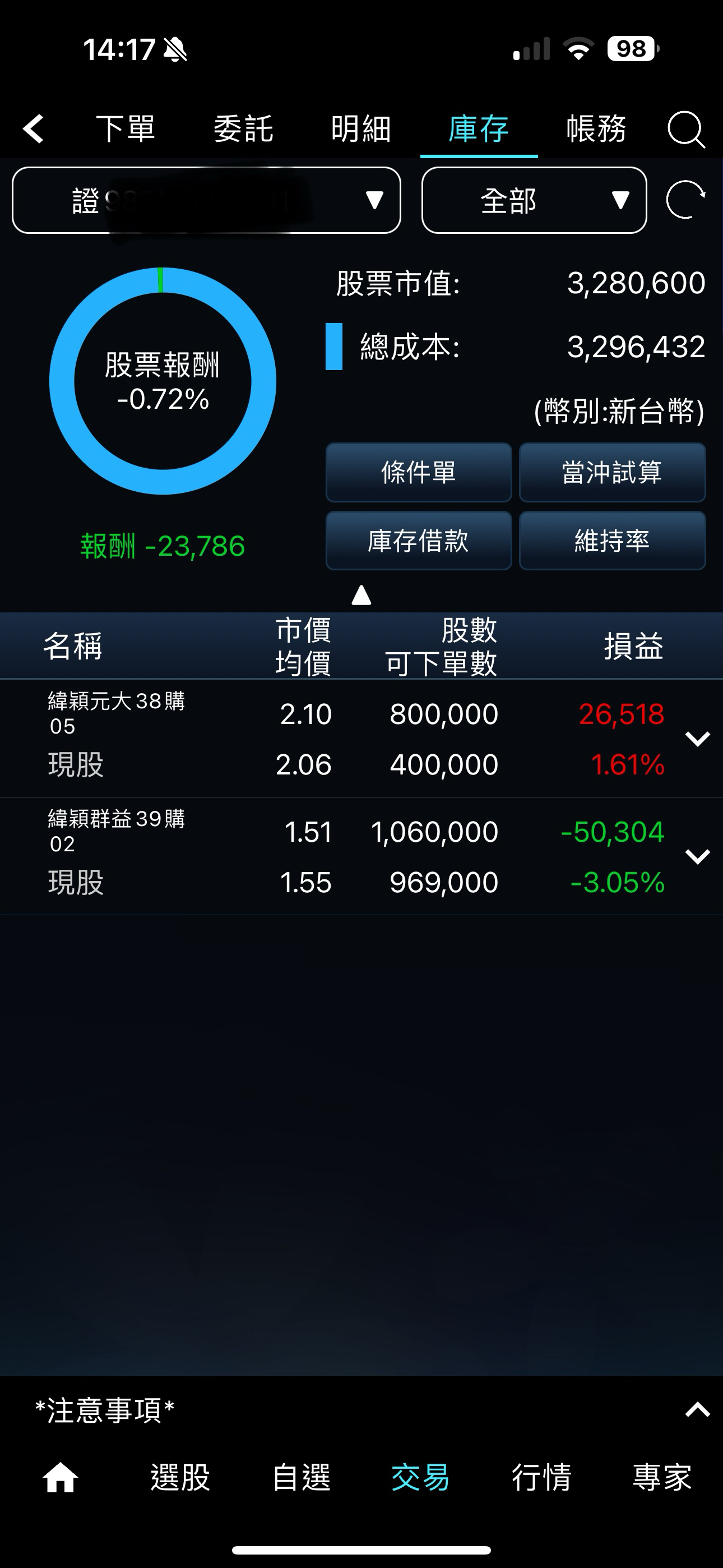Switch to the 自選 bottom tab
The image size is (723, 1568).
click(x=302, y=1477)
